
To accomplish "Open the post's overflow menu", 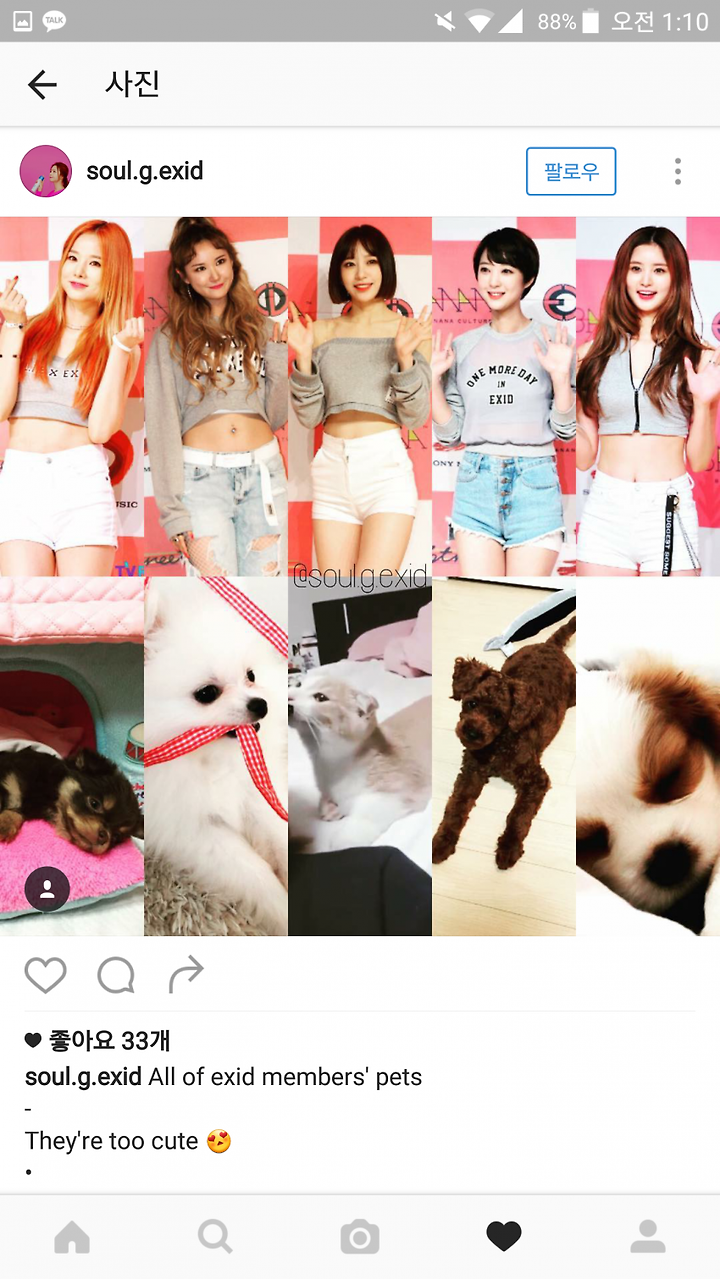I will point(678,171).
